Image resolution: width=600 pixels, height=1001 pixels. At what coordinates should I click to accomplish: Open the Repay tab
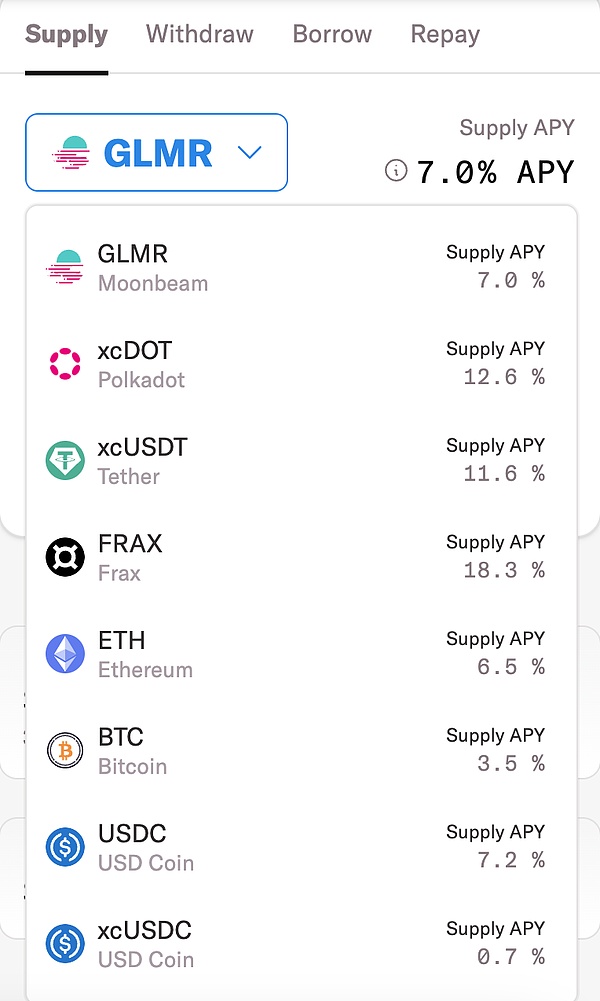tap(445, 34)
